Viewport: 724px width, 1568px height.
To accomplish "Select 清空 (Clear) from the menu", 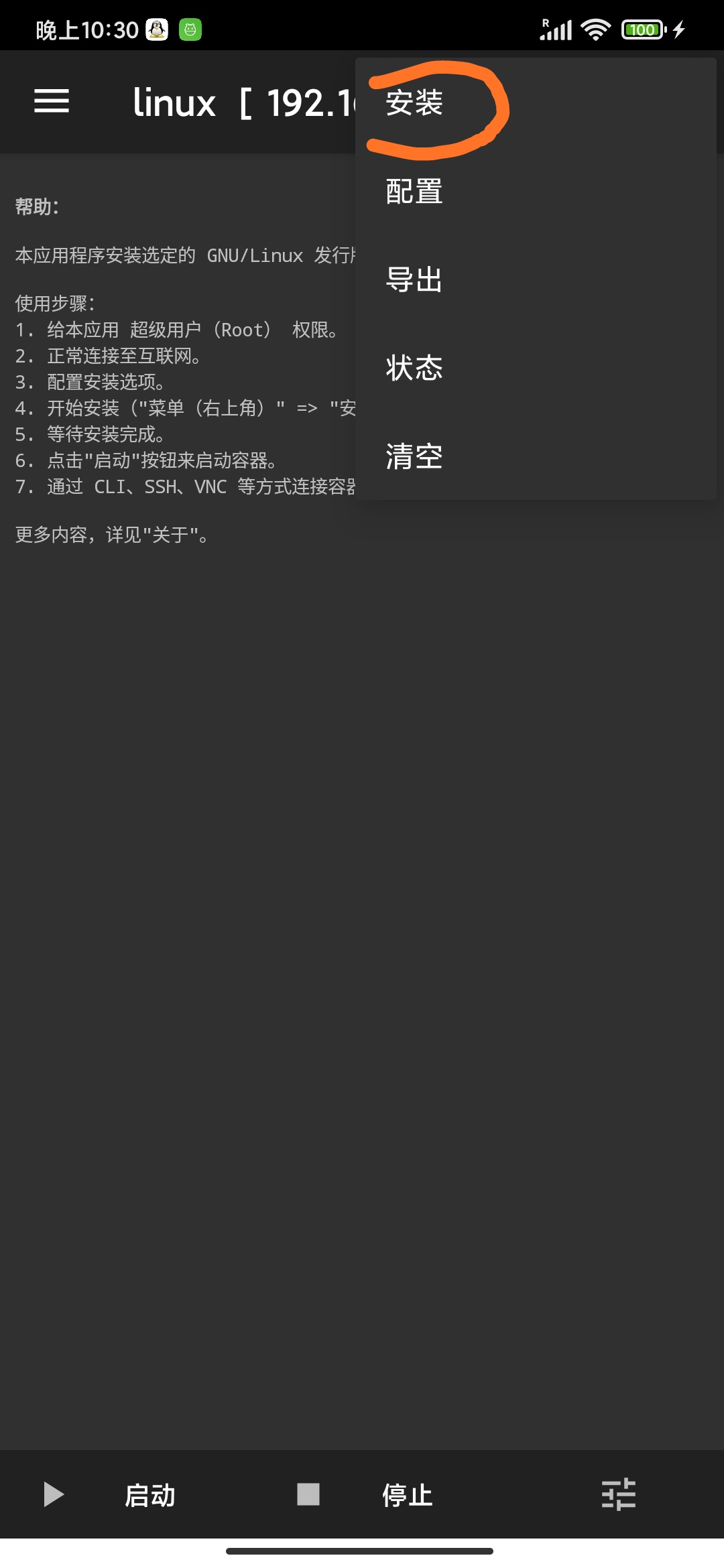I will (414, 457).
